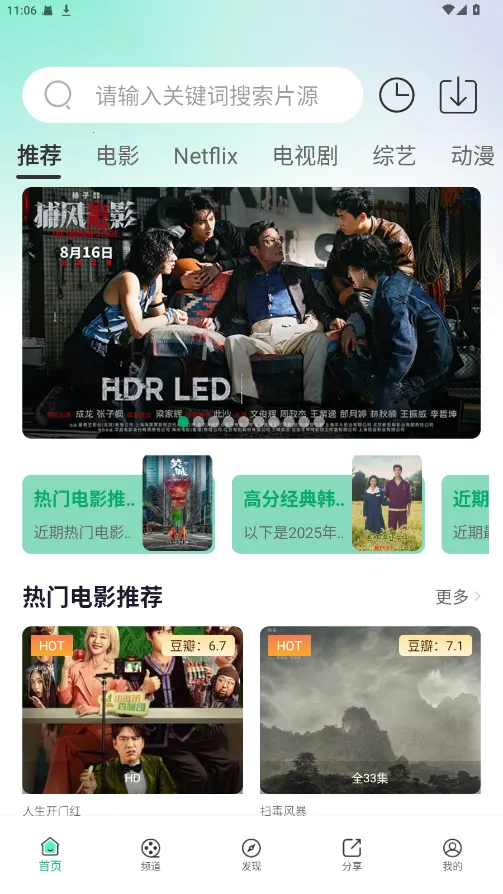Screen dimensions: 503x894
Task: Open the 综艺 tab
Action: (394, 156)
